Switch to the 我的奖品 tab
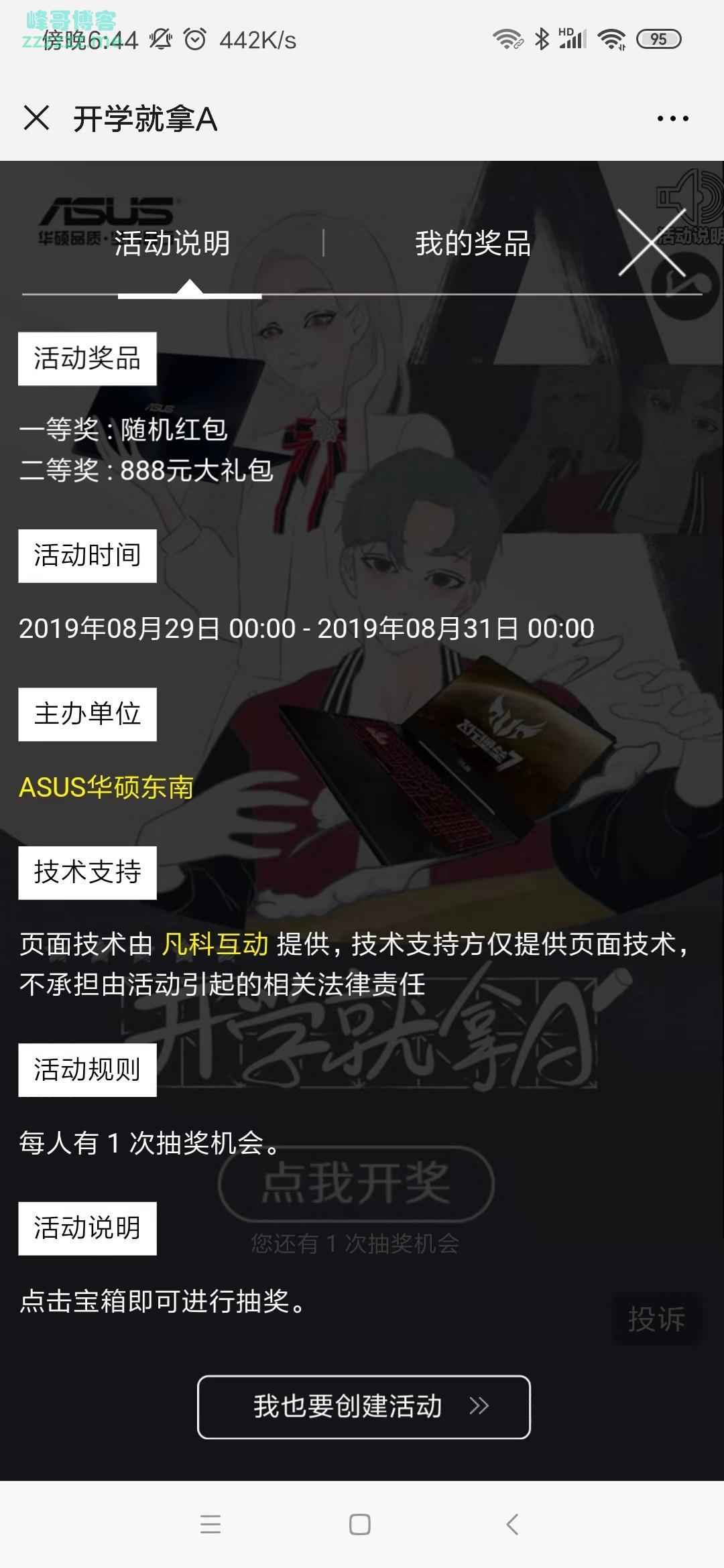This screenshot has height=1568, width=724. point(473,243)
